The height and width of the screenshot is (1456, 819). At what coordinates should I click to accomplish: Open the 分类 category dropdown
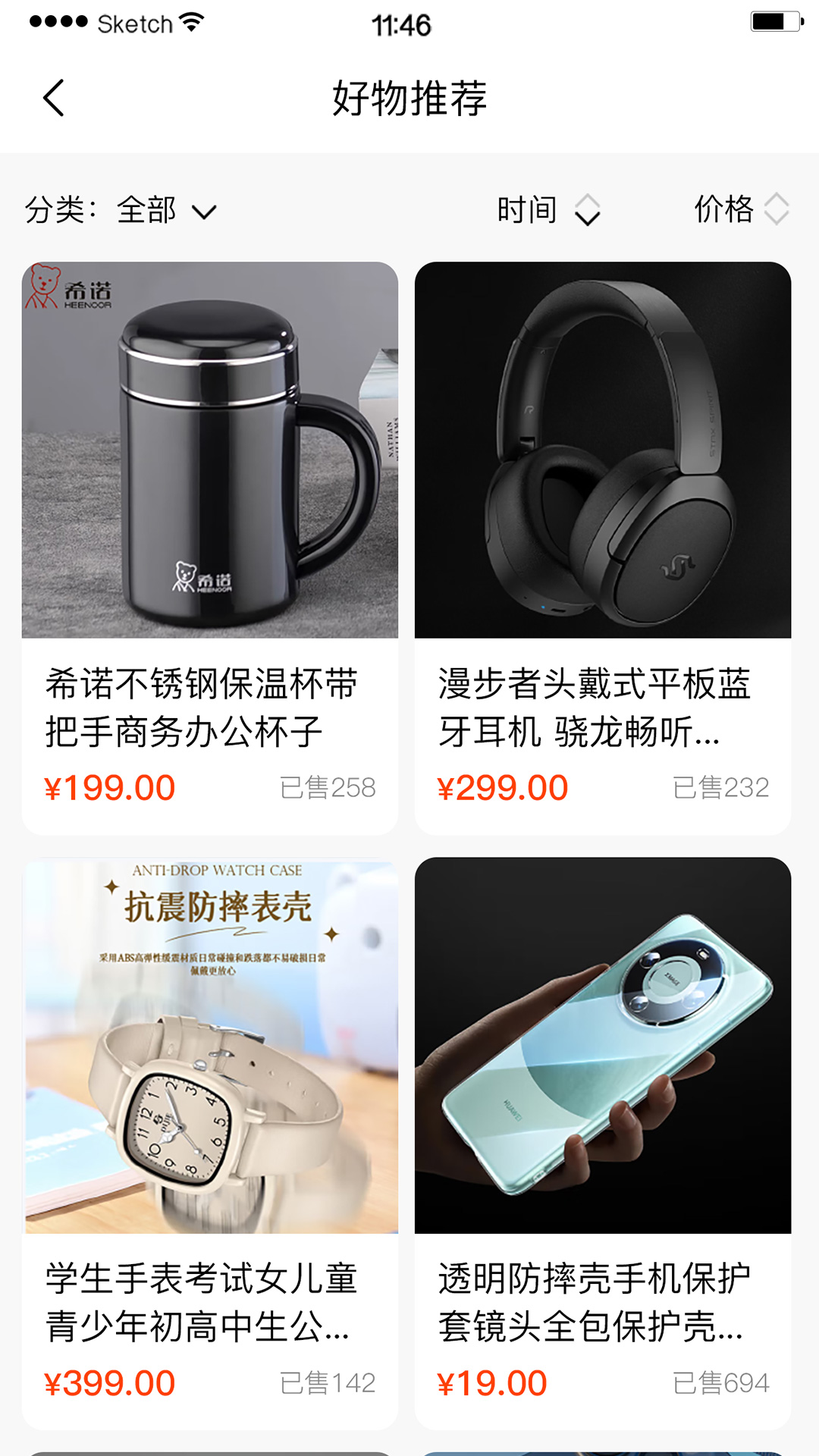click(123, 211)
